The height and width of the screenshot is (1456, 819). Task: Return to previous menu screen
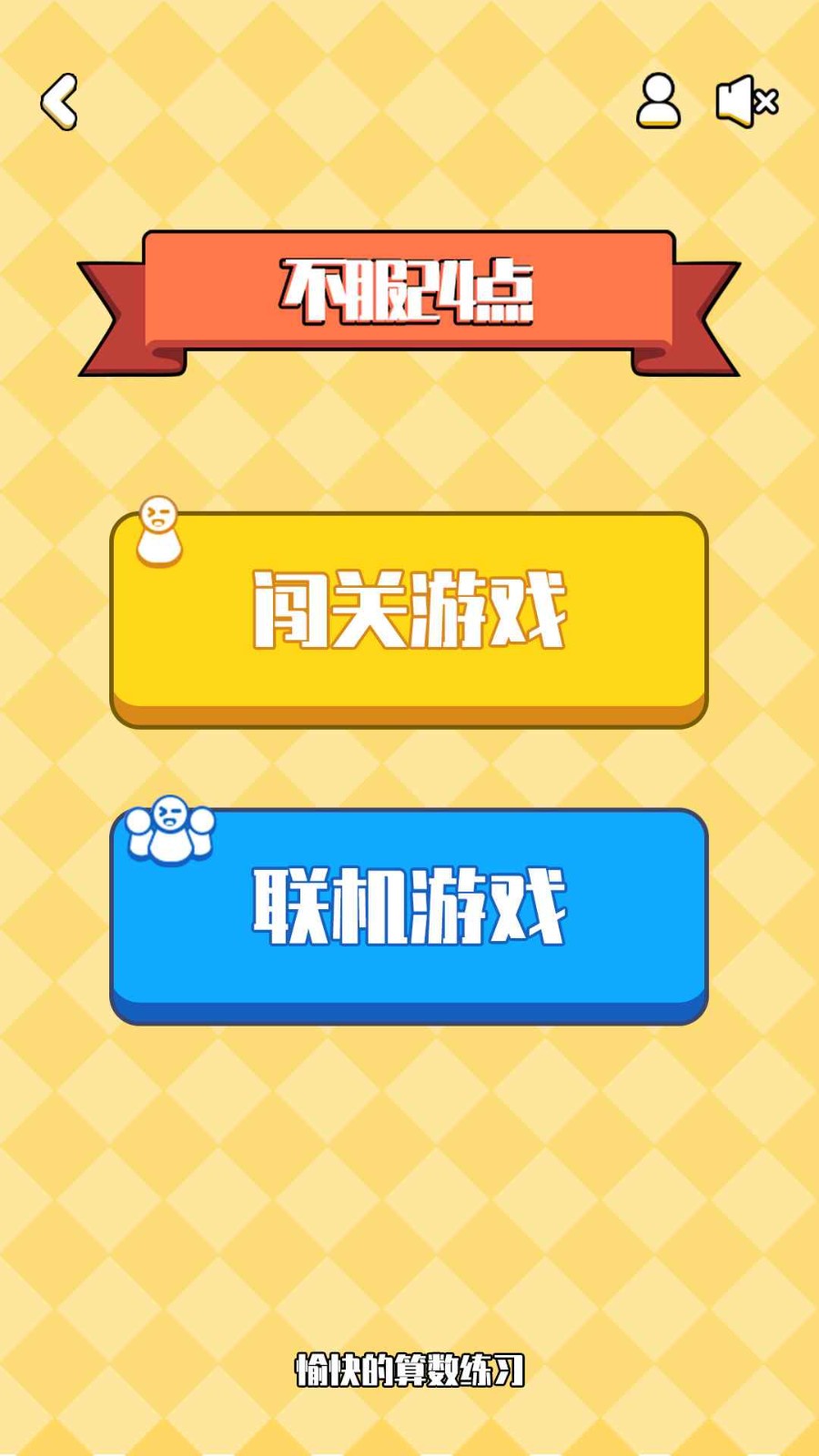[x=58, y=100]
